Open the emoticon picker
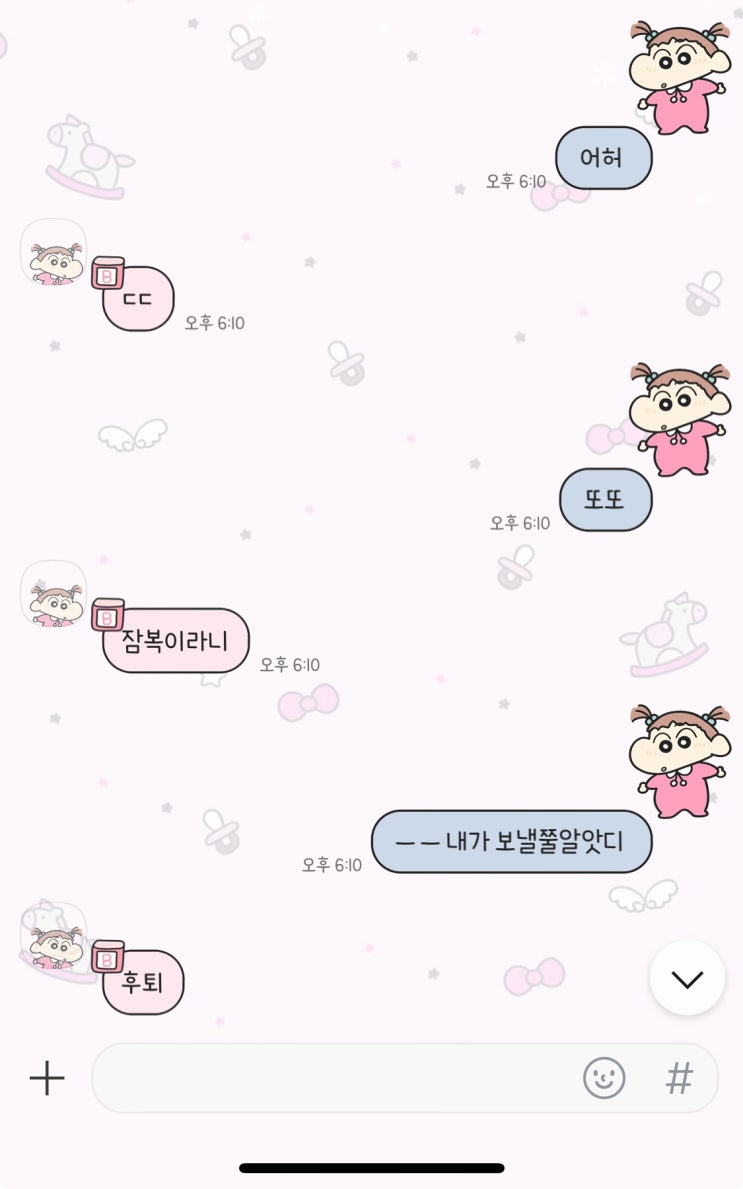The image size is (743, 1189). [x=604, y=1078]
